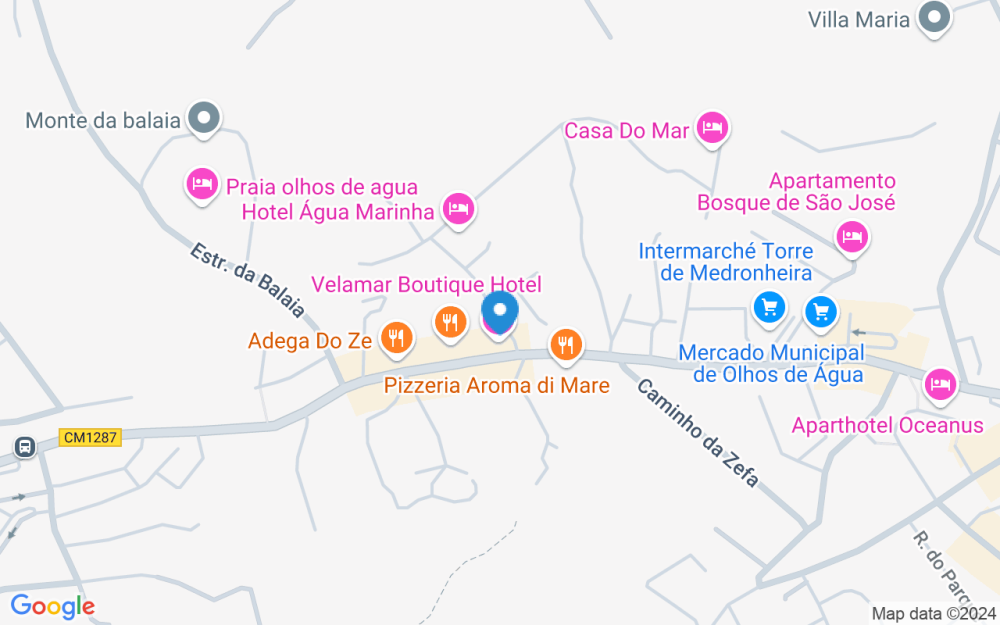Open the Hotel Água Marinha lodging marker

click(x=459, y=210)
